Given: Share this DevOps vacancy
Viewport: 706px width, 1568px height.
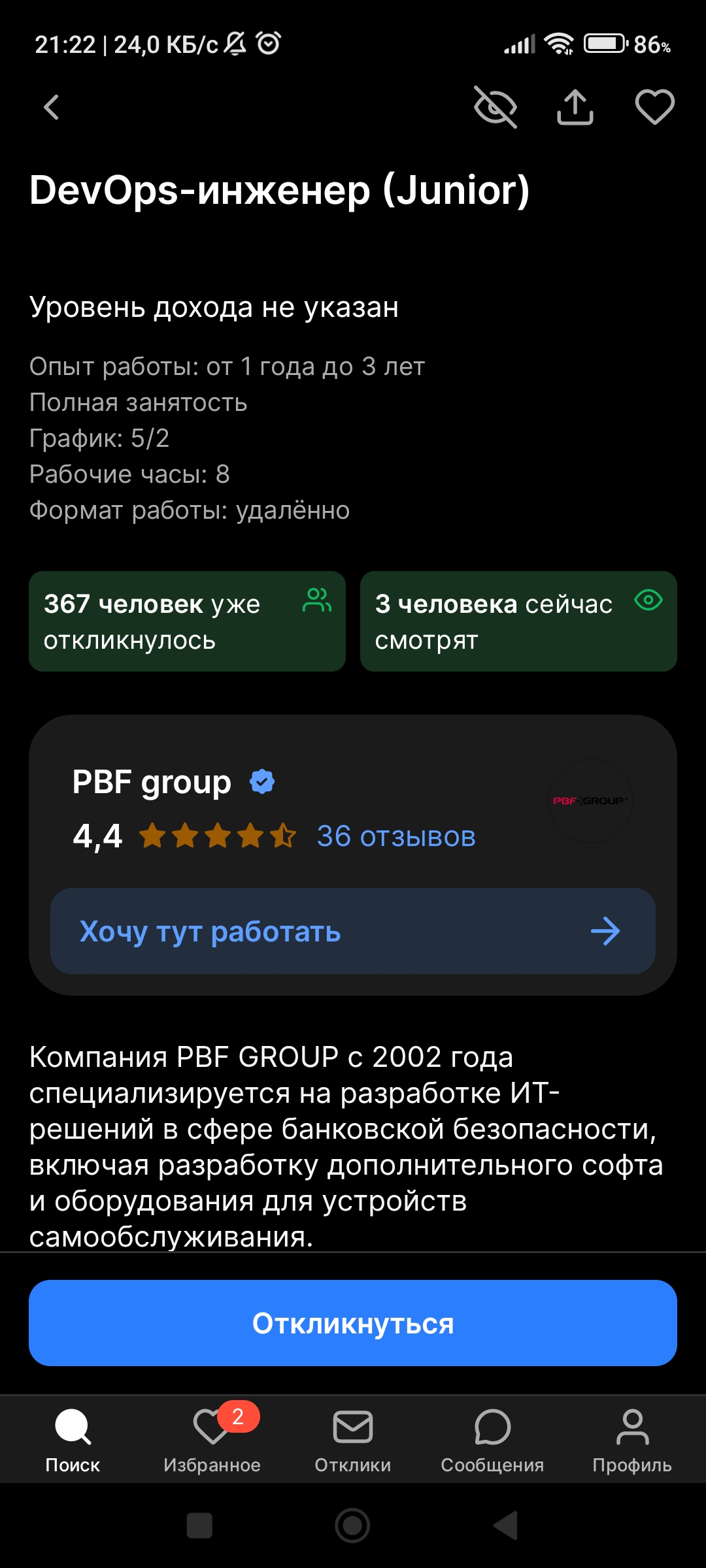Looking at the screenshot, I should point(575,107).
